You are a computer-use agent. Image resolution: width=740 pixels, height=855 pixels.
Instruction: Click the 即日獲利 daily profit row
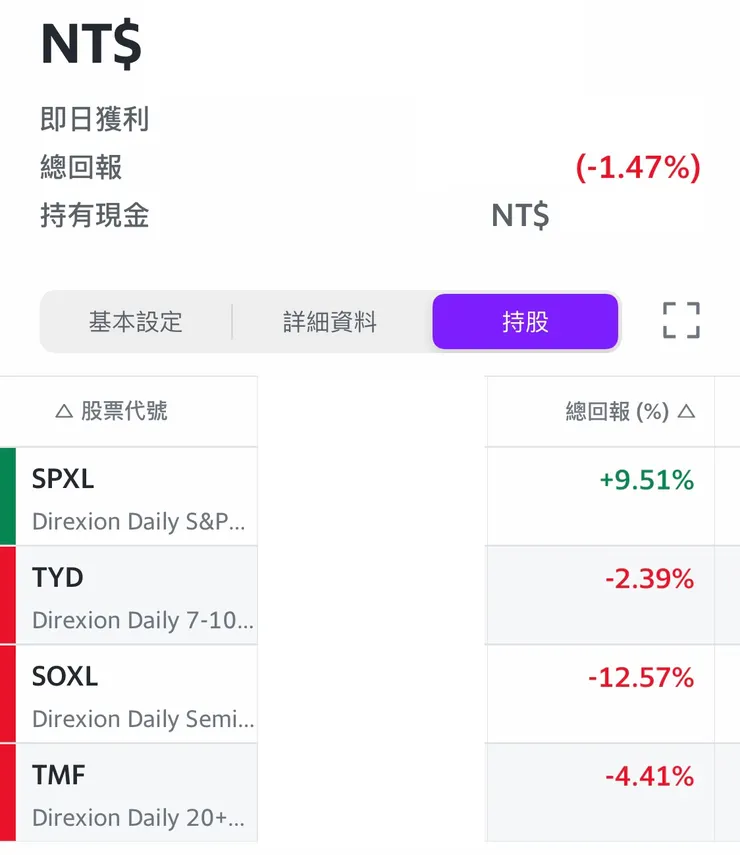click(94, 118)
